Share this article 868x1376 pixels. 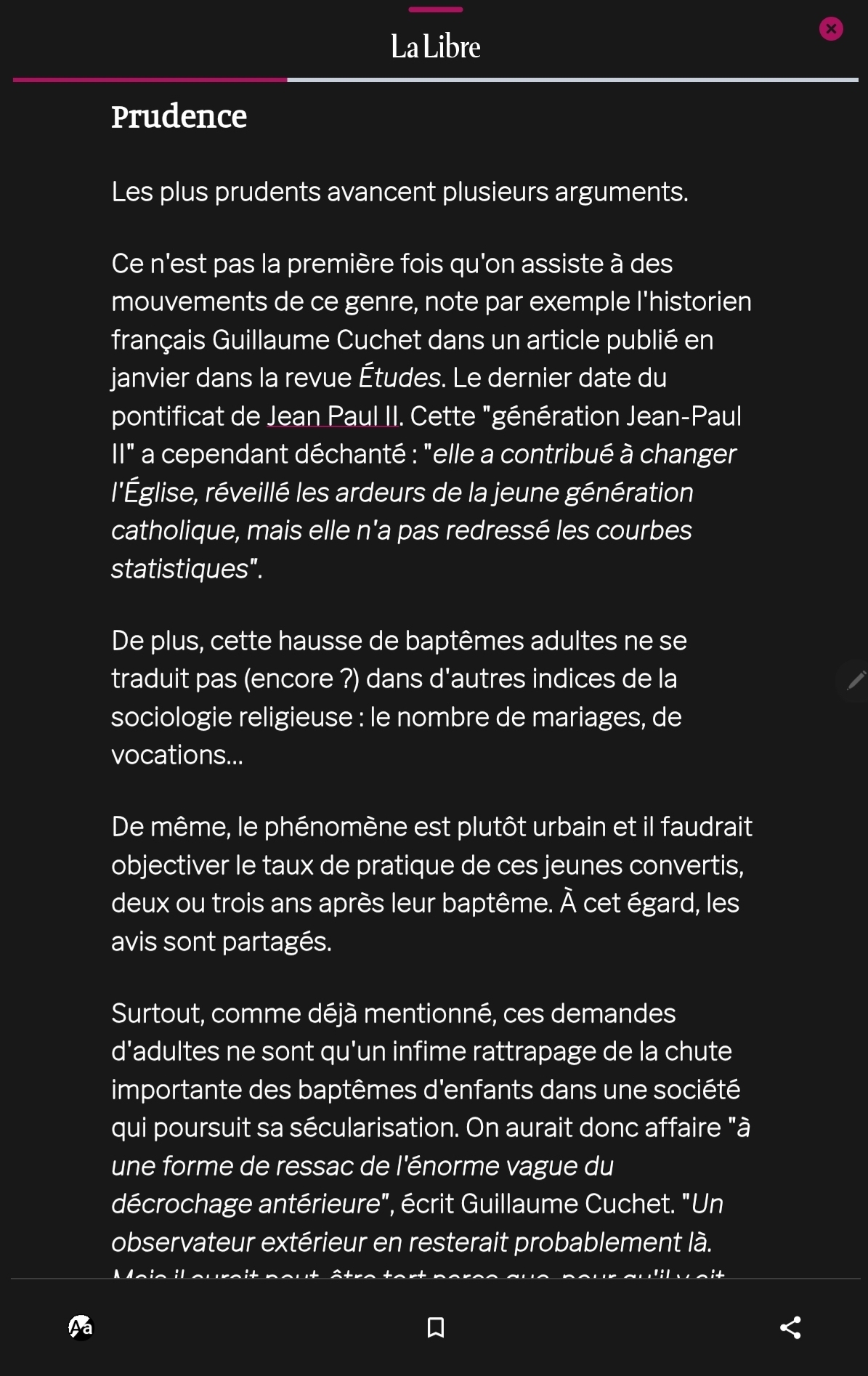click(790, 1327)
